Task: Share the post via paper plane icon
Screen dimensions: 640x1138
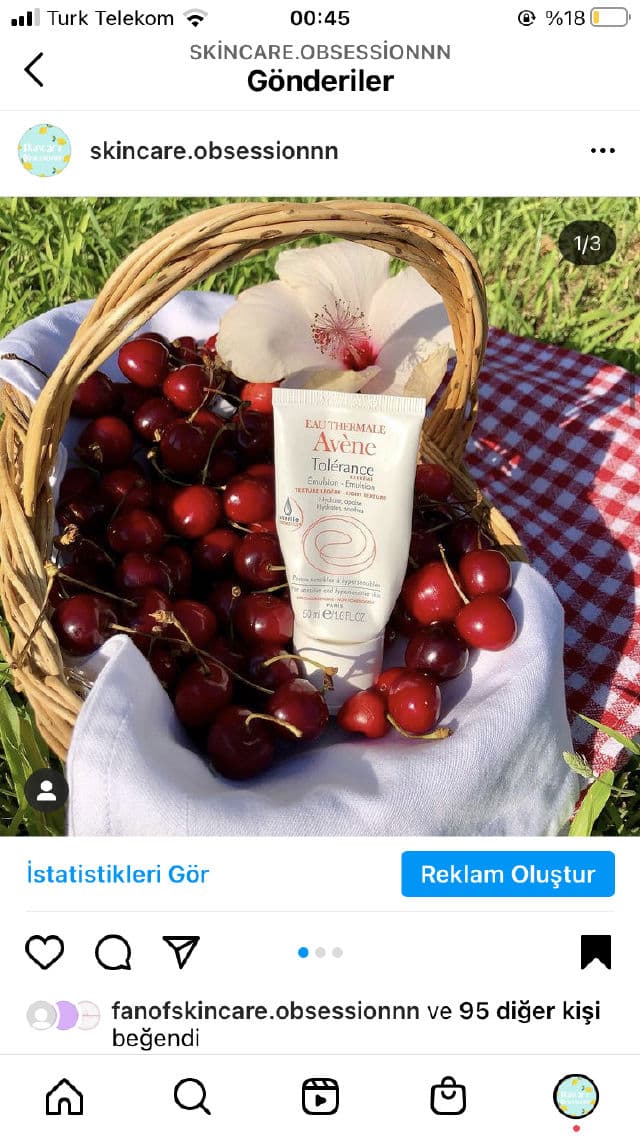Action: click(181, 952)
